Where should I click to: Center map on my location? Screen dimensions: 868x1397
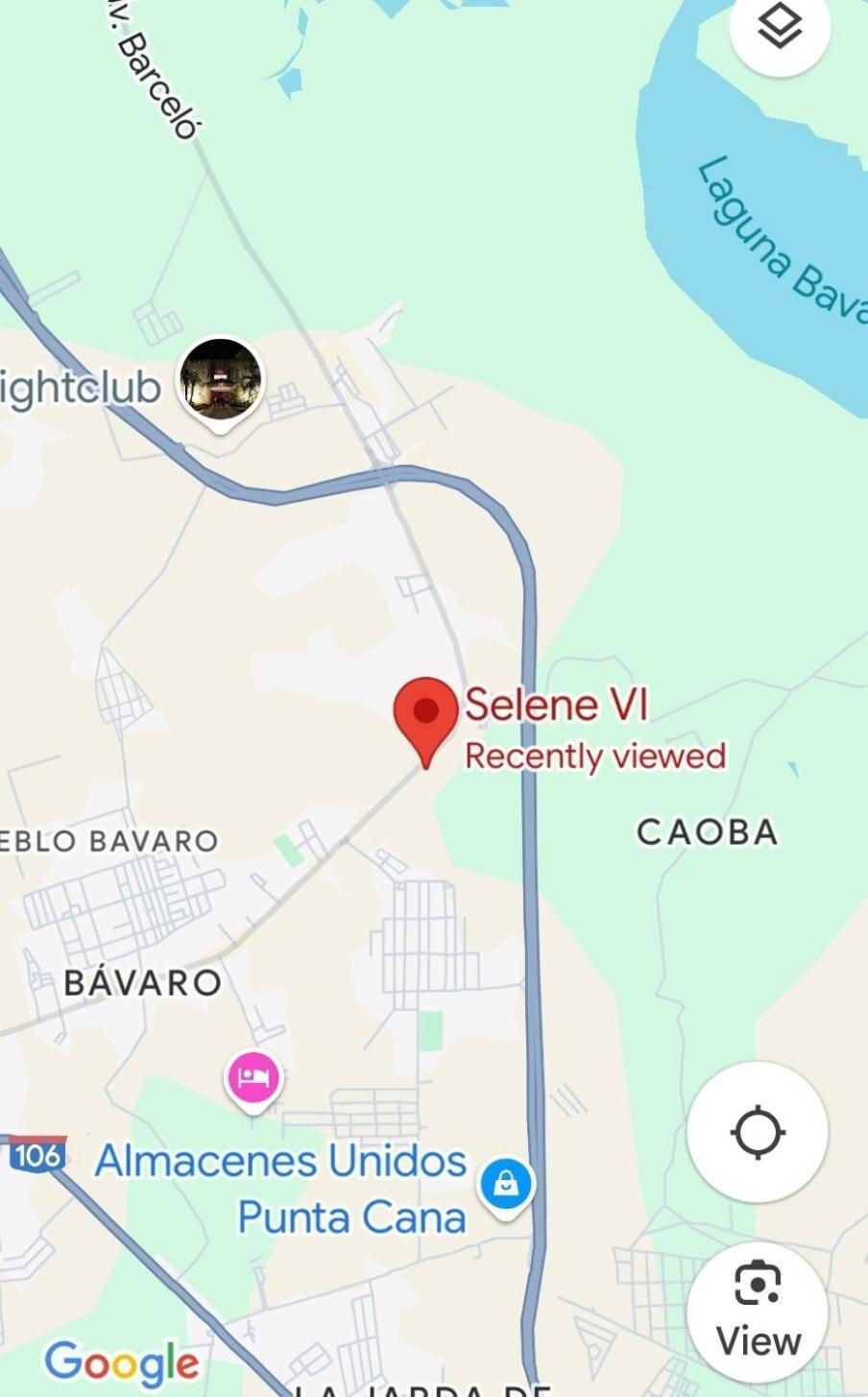coord(758,1132)
